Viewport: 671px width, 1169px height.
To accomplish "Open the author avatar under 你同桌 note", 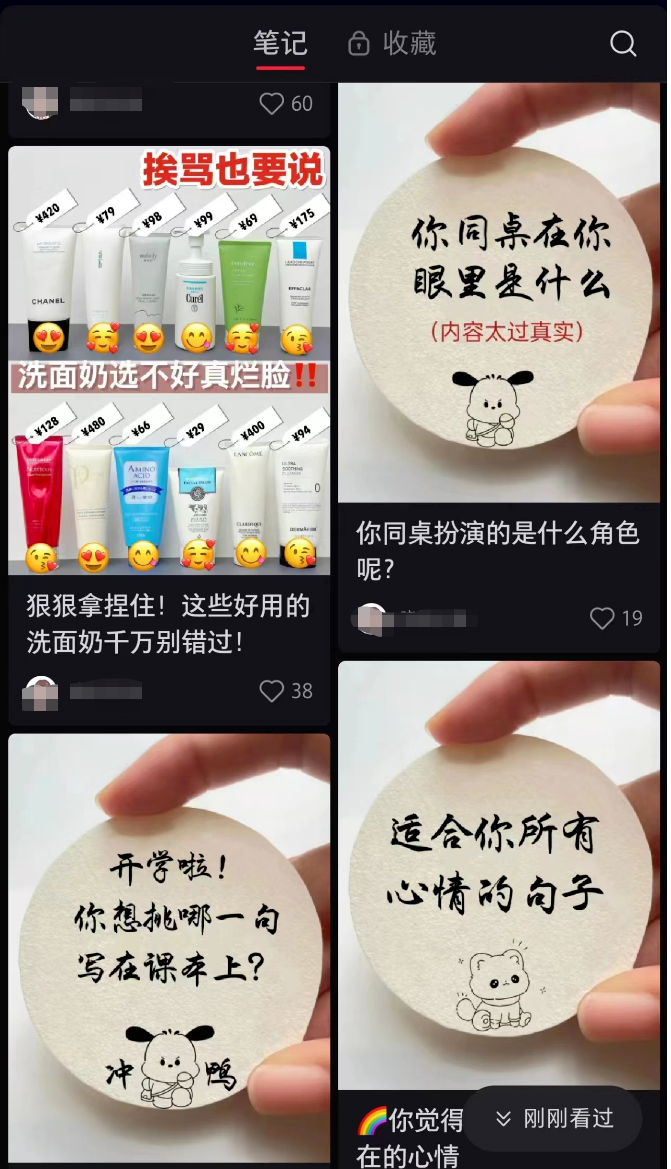I will coord(371,618).
